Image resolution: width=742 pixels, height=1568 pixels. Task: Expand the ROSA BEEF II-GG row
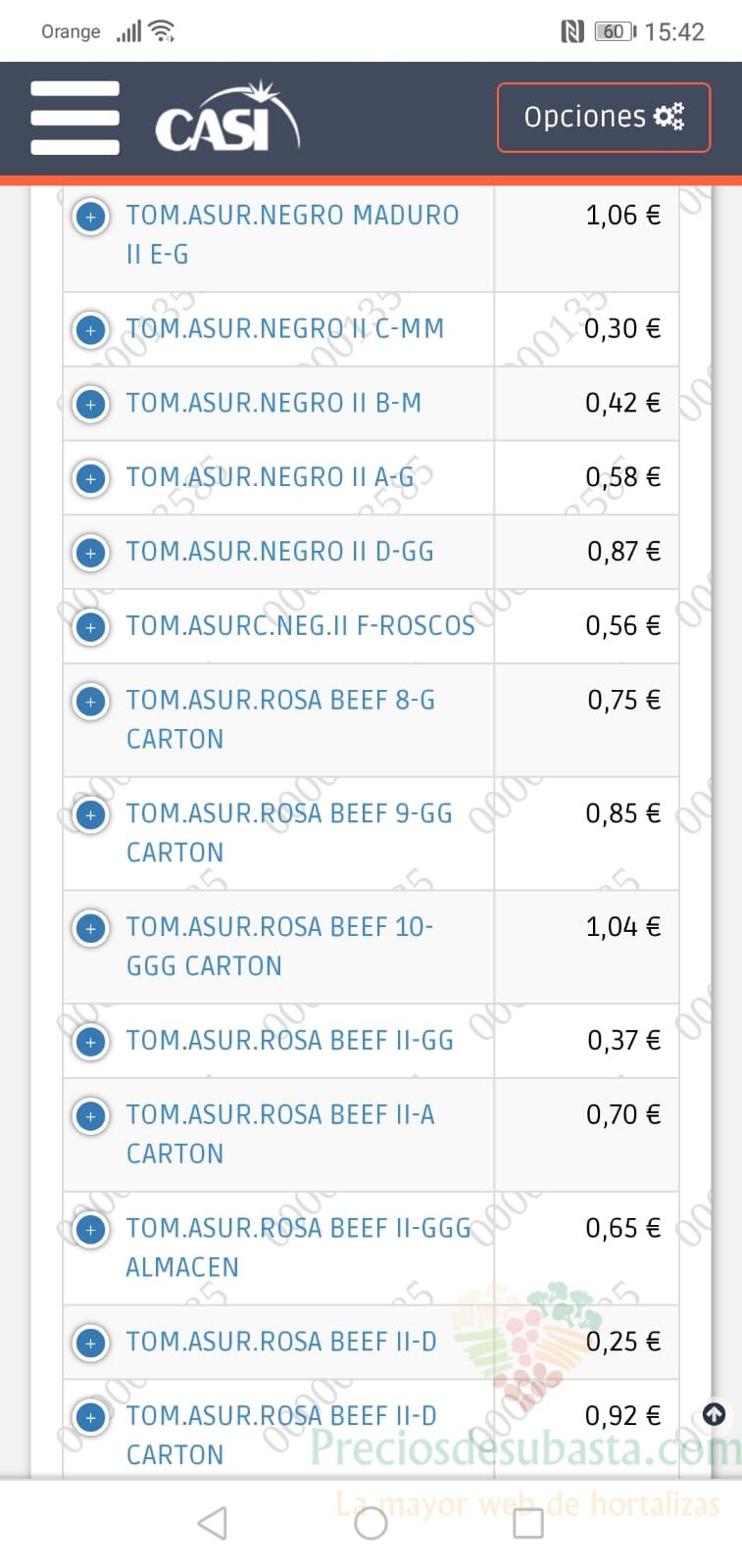point(91,1041)
